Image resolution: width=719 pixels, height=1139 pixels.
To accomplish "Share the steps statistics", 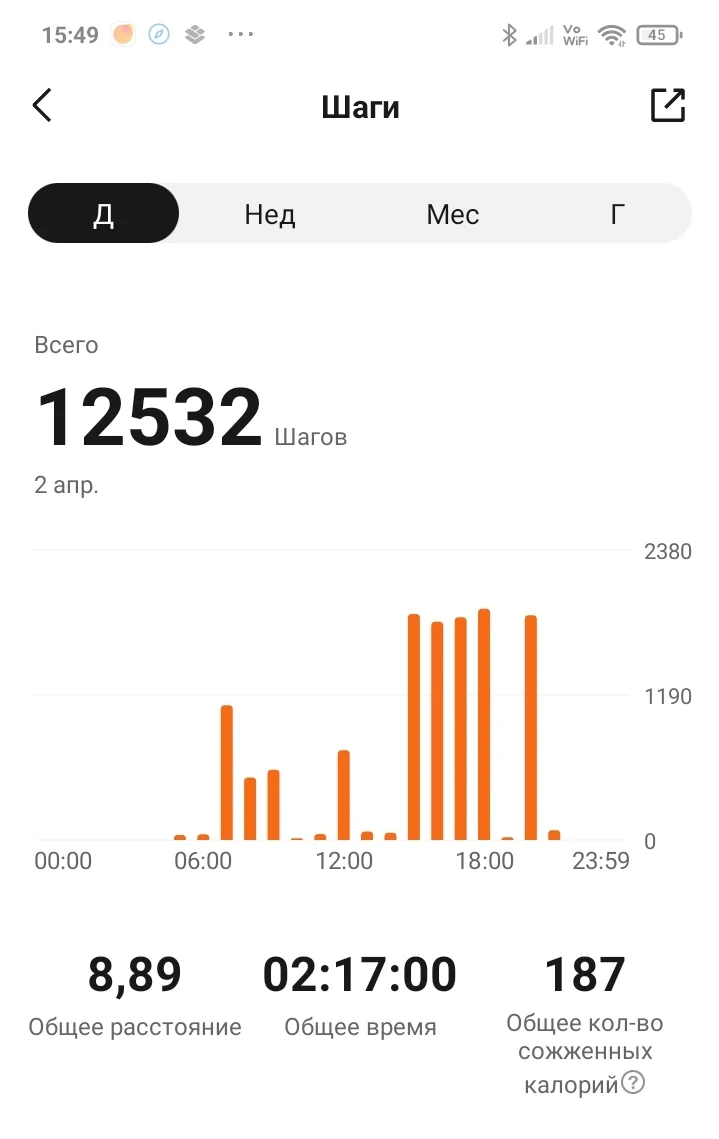I will point(667,105).
